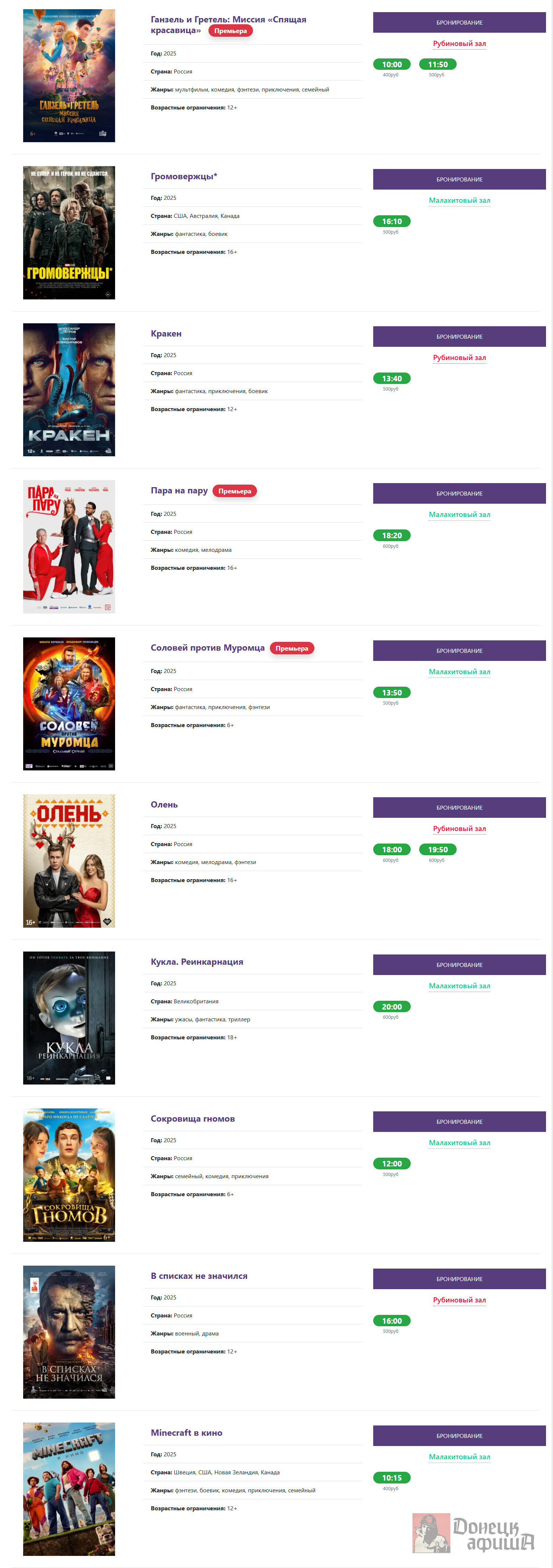This screenshot has width=553, height=1568.
Task: Select the 13:40 showtime for Кракен
Action: 392,379
